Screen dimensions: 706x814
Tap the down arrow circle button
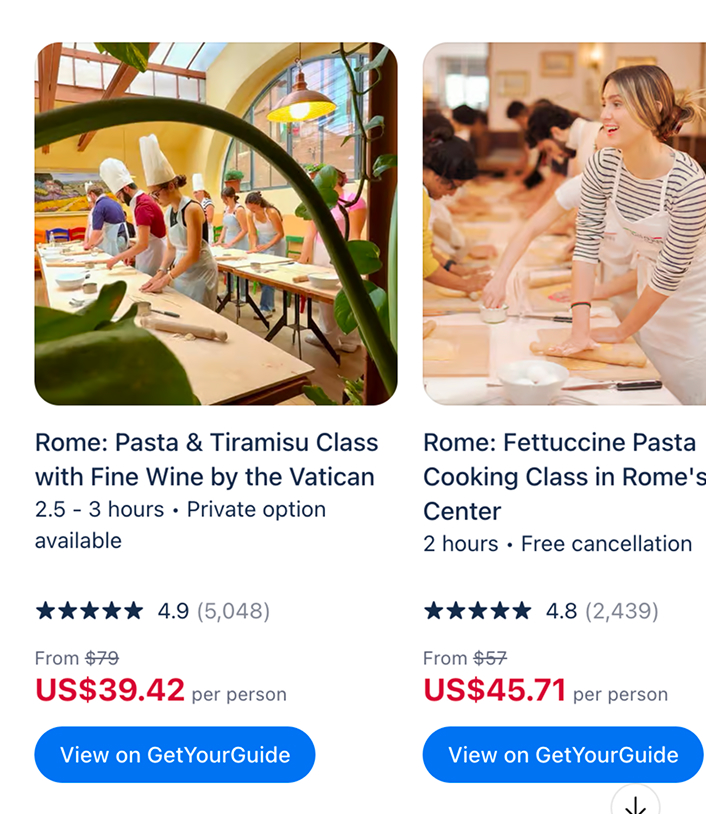[x=635, y=803]
